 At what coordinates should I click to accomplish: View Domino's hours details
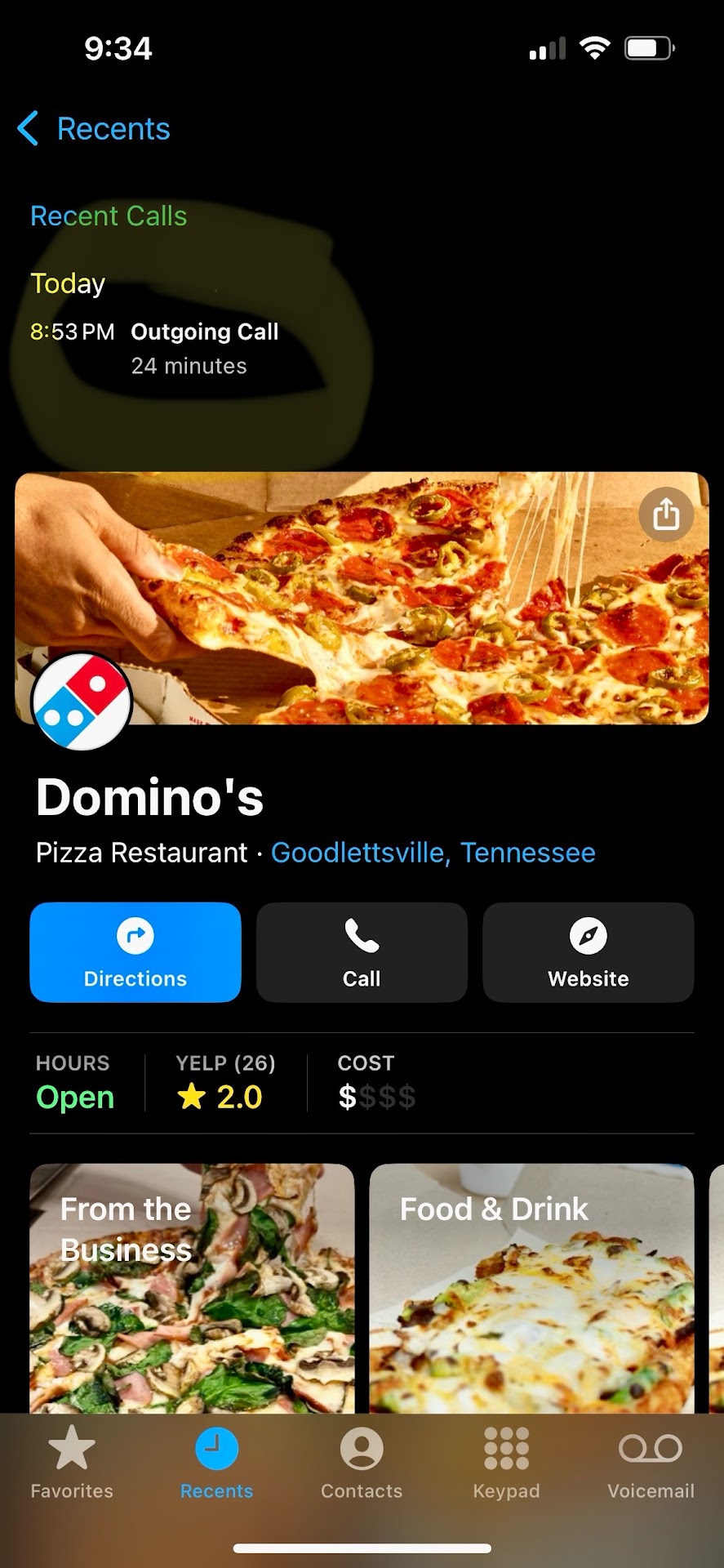[75, 1084]
